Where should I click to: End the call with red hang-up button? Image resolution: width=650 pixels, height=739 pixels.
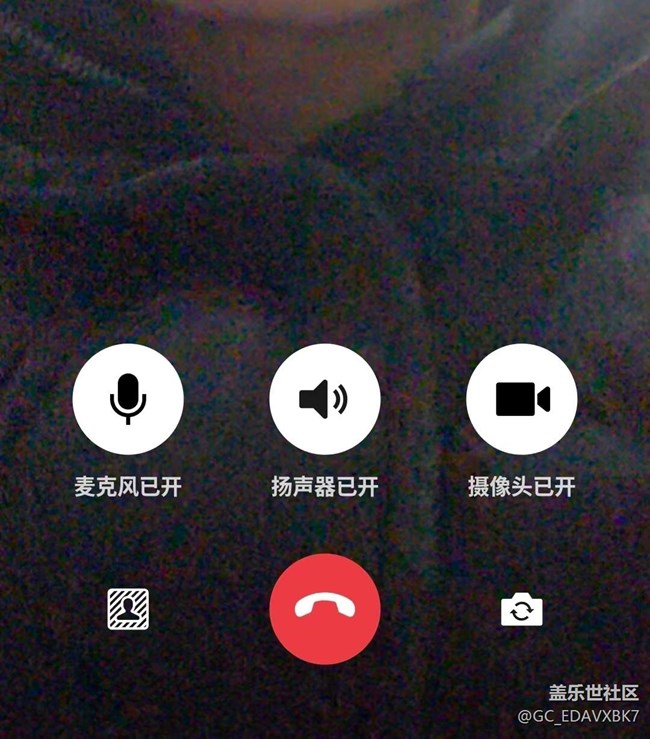coord(325,609)
